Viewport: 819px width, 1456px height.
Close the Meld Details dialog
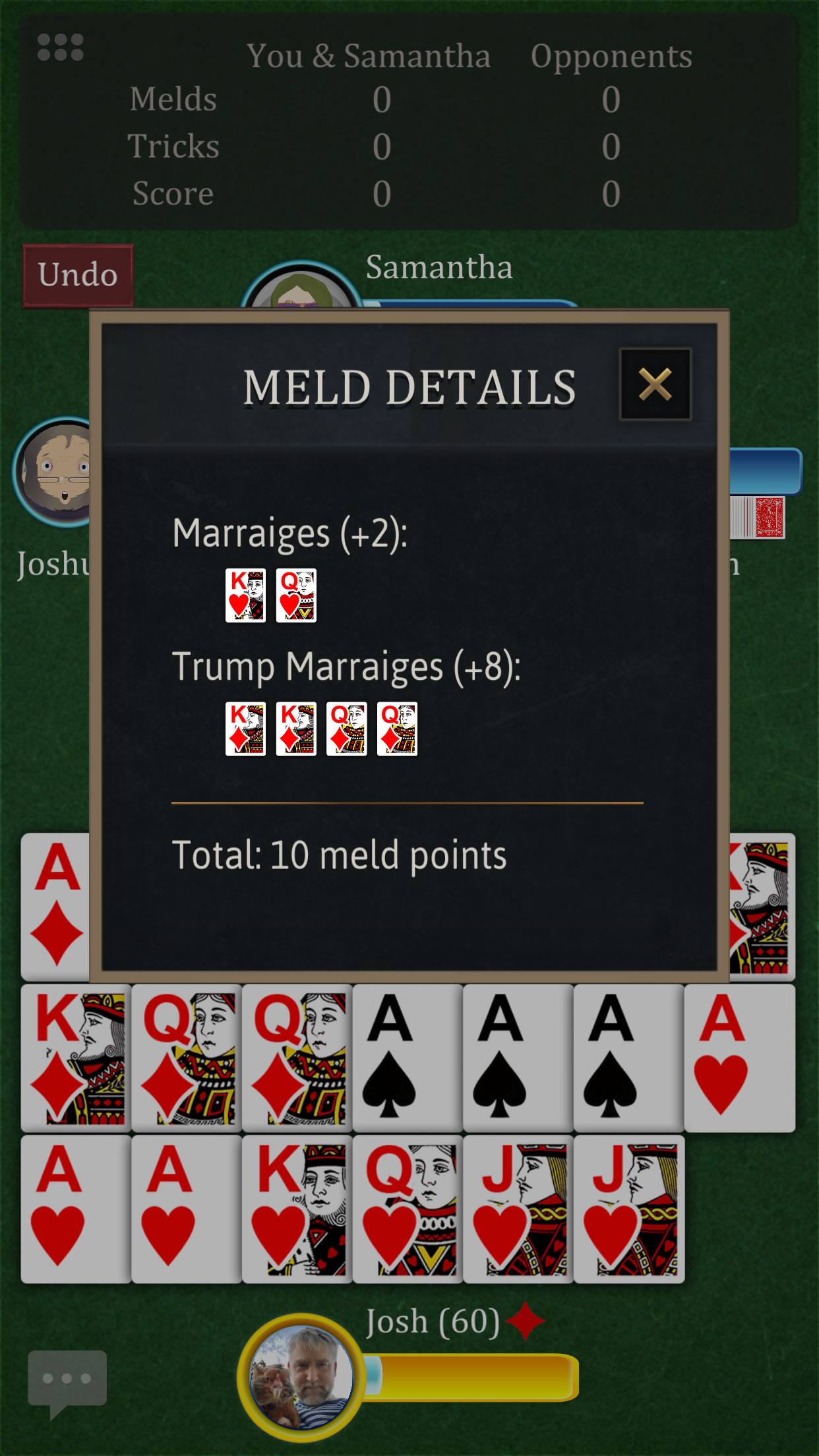point(655,384)
